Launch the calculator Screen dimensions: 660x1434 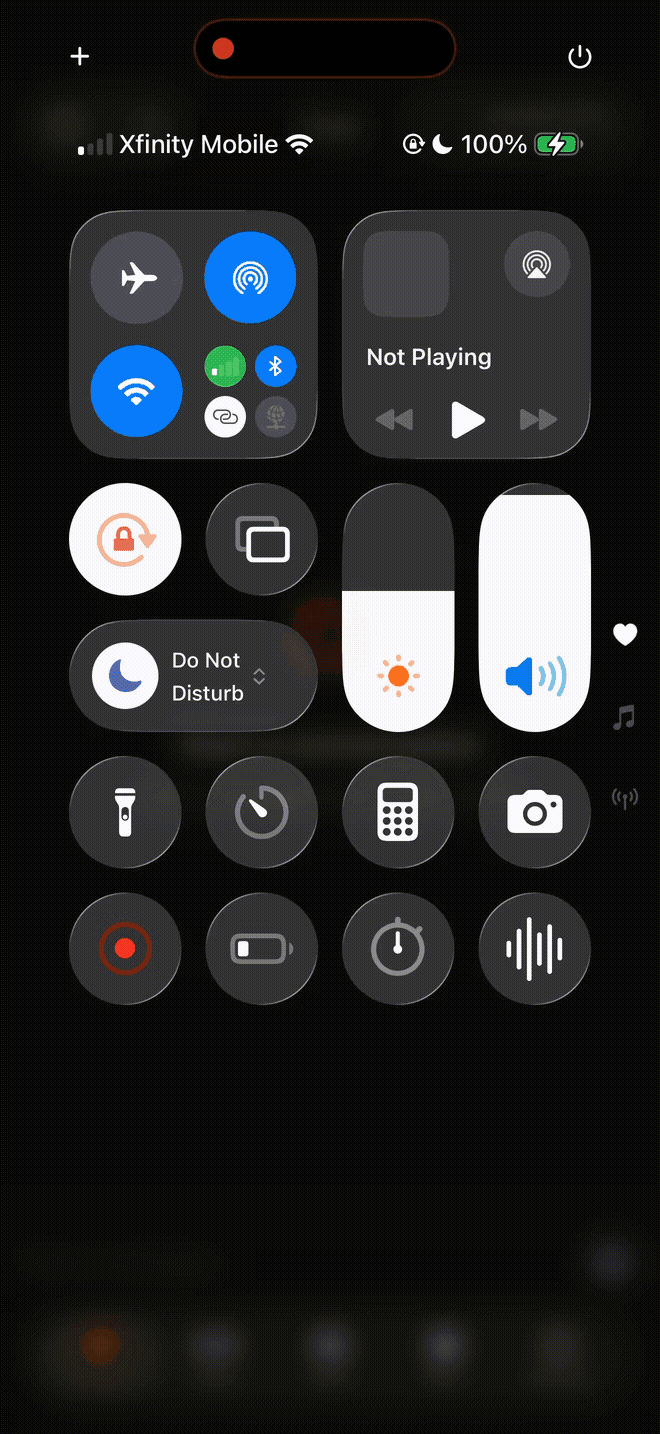[x=398, y=812]
